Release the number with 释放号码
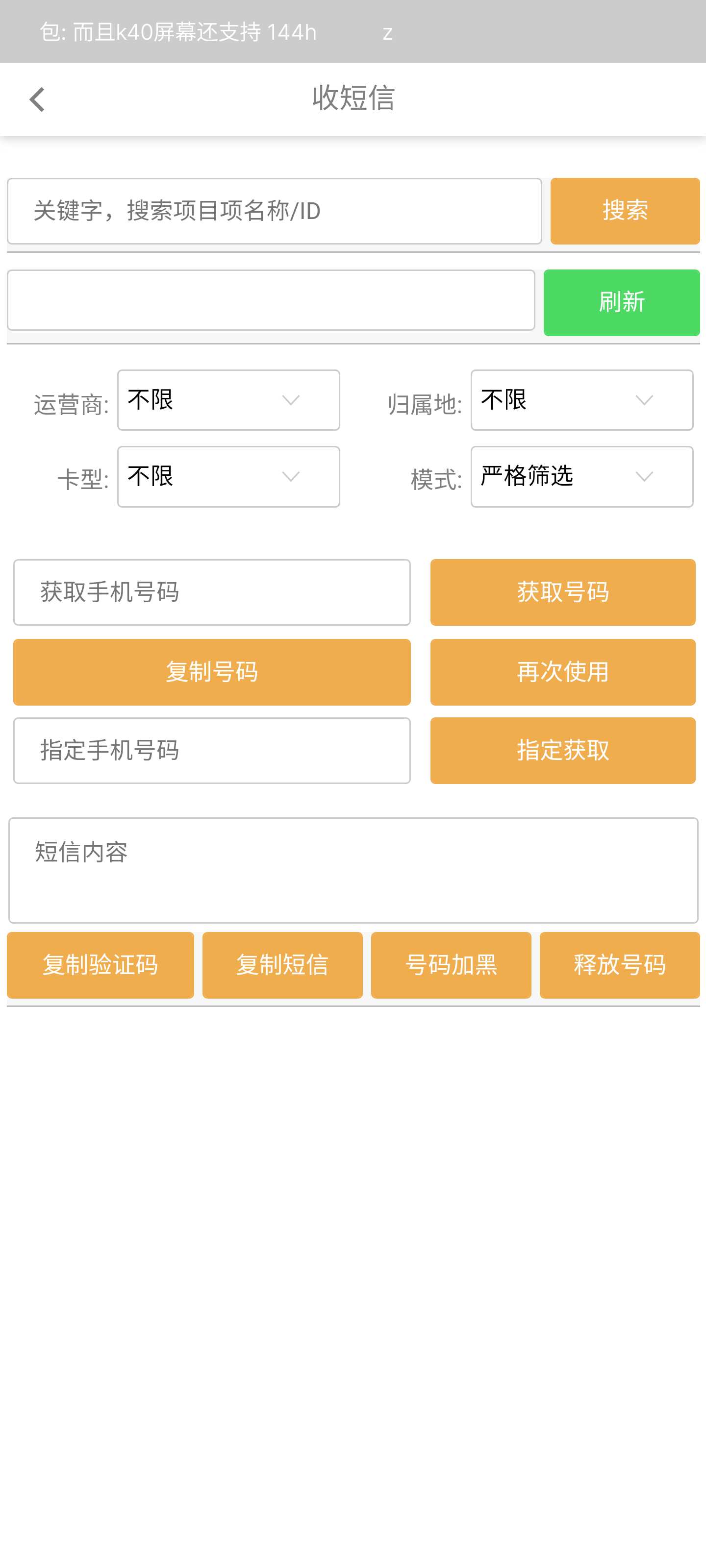The height and width of the screenshot is (1568, 706). (620, 965)
